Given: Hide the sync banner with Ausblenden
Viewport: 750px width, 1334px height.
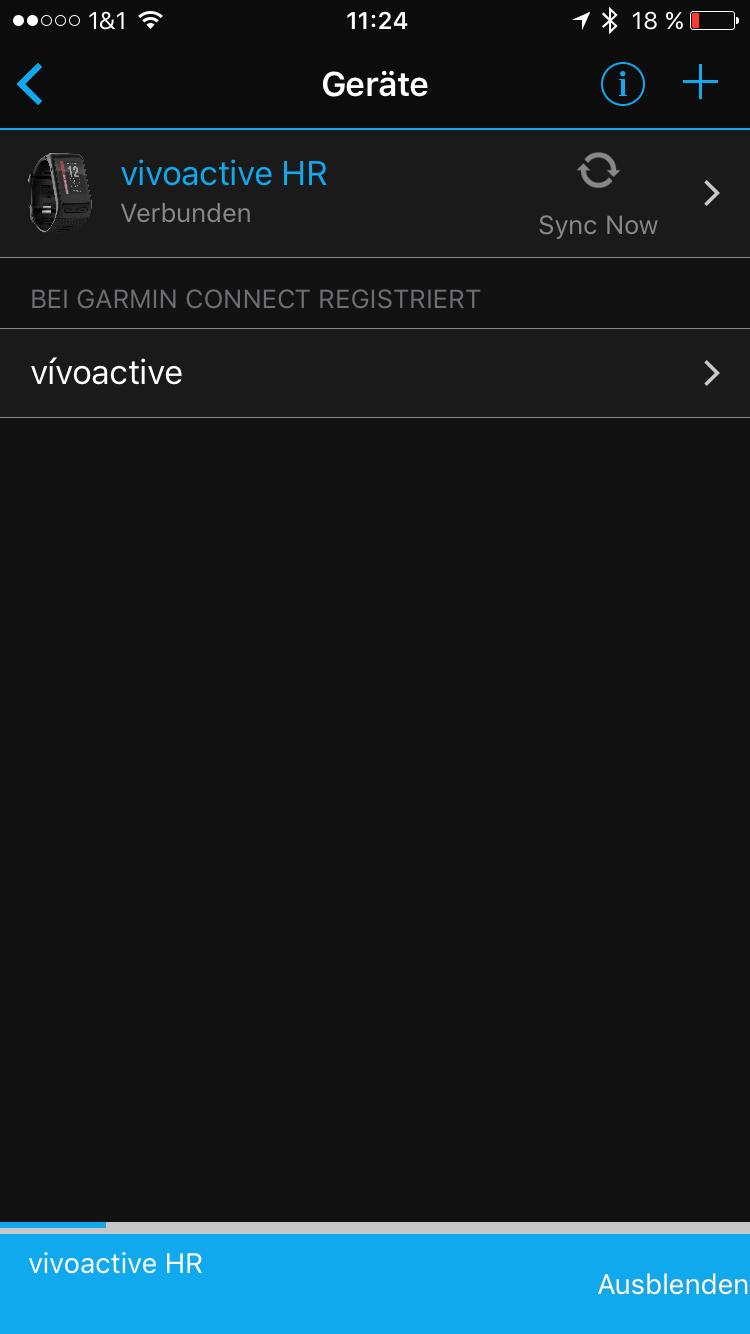Looking at the screenshot, I should pos(672,1284).
